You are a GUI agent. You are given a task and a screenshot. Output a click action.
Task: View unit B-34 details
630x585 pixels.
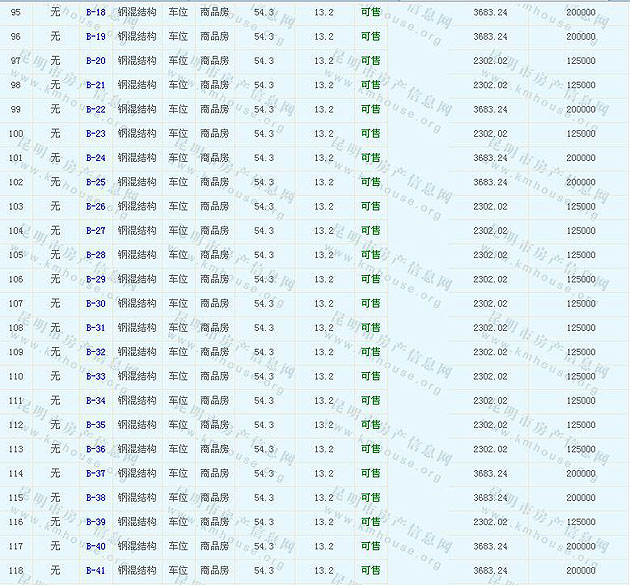pyautogui.click(x=96, y=400)
